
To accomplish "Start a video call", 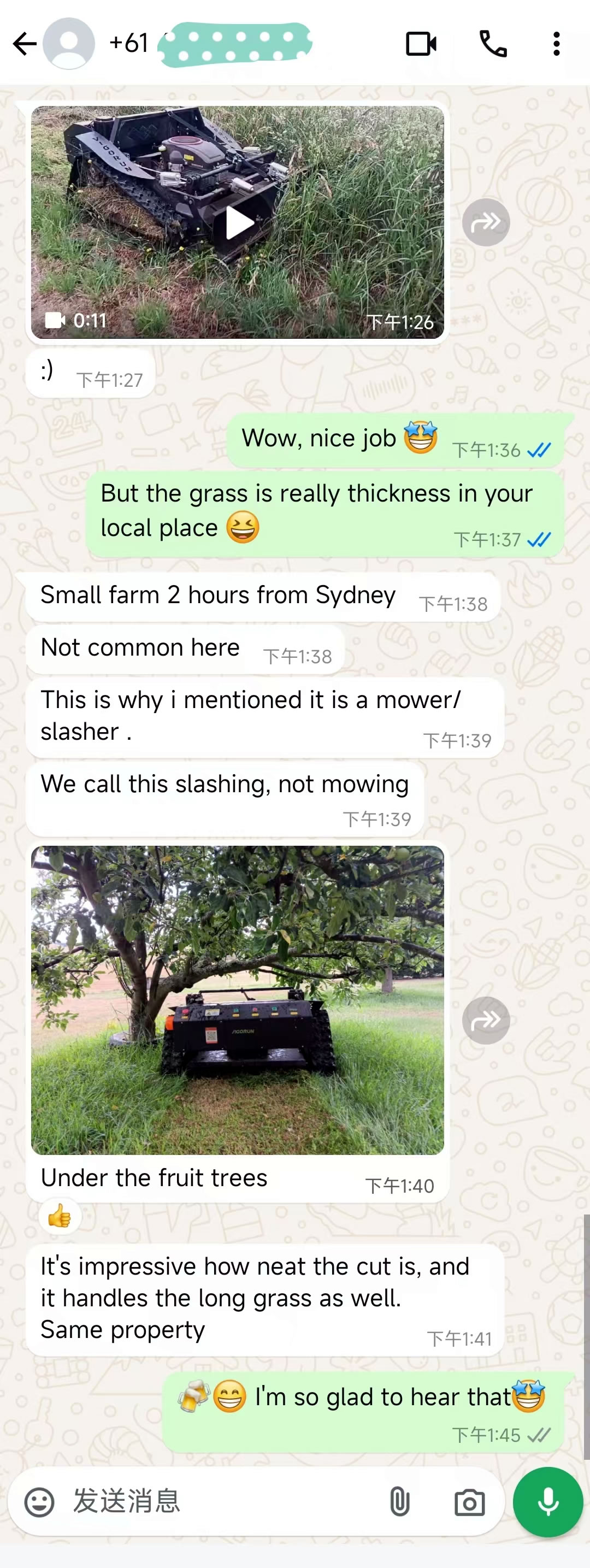I will (421, 44).
